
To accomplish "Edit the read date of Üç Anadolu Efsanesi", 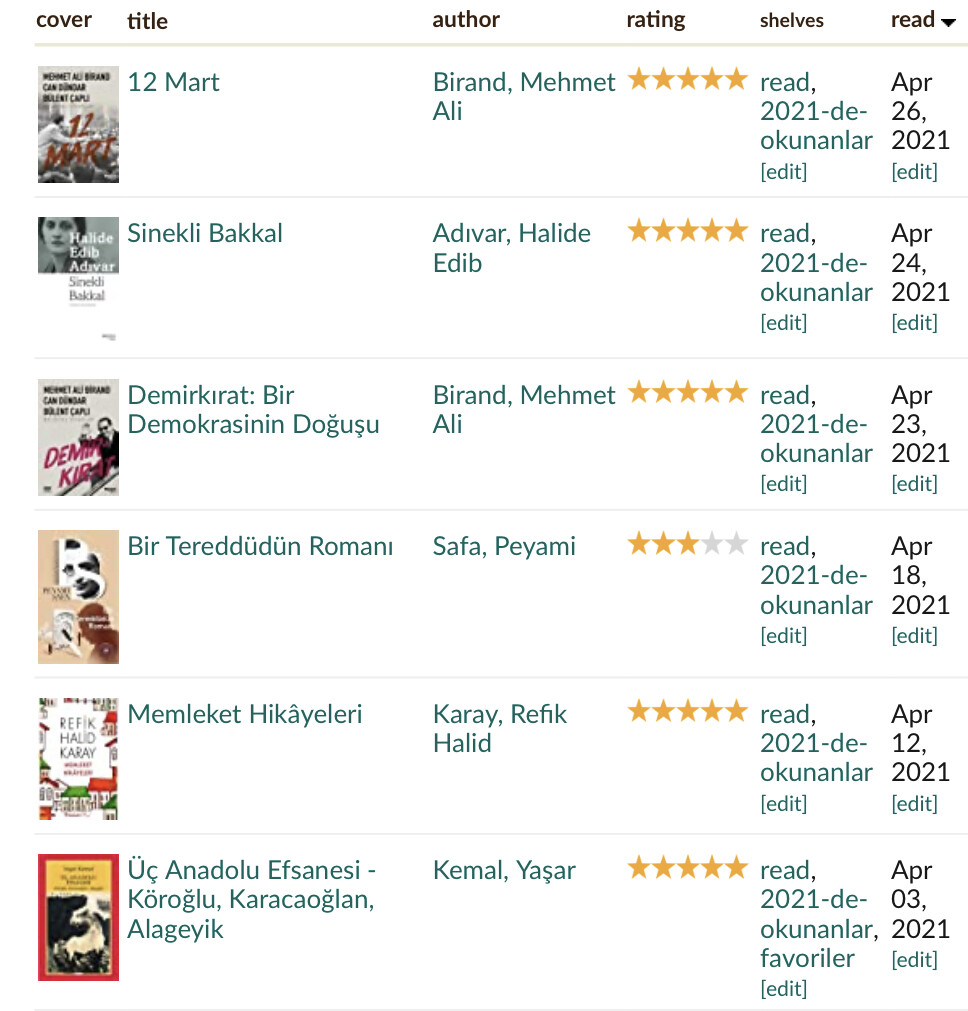I will (914, 959).
